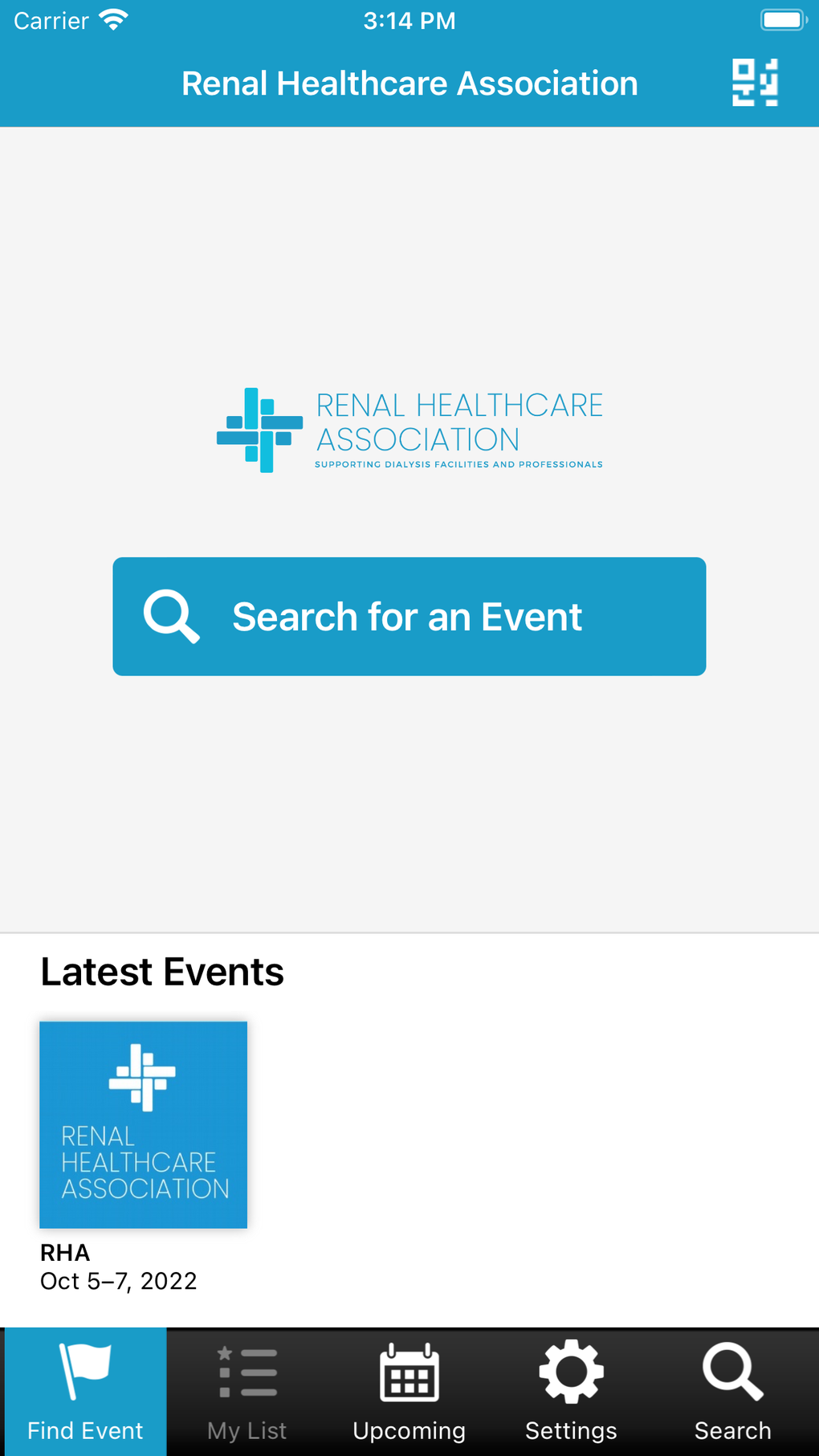Tap the magnifier inside the search button
The width and height of the screenshot is (819, 1456).
coord(171,616)
